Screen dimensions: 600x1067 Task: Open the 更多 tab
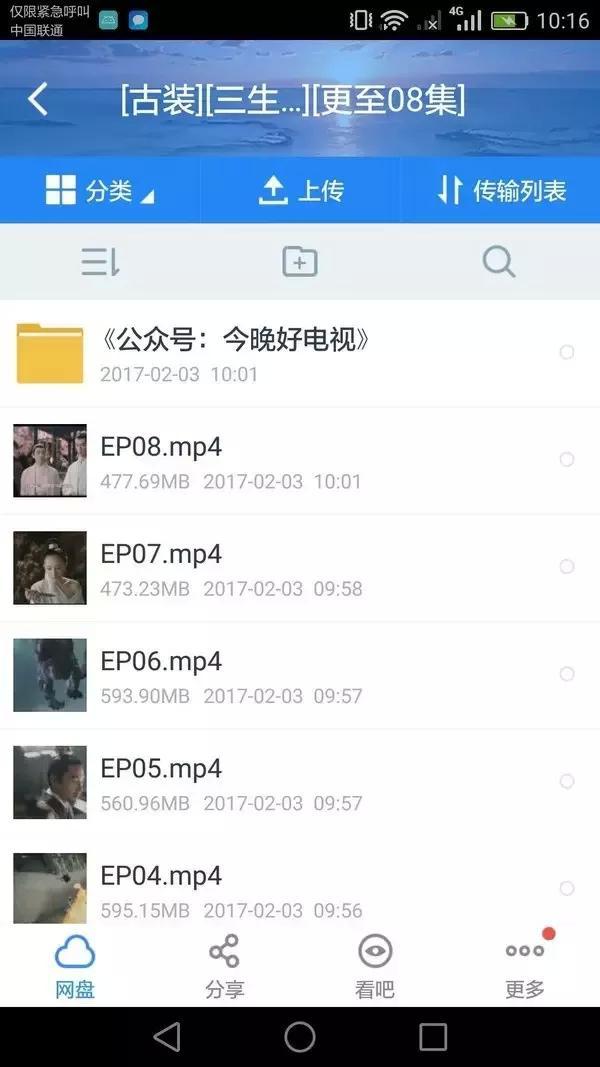[525, 967]
